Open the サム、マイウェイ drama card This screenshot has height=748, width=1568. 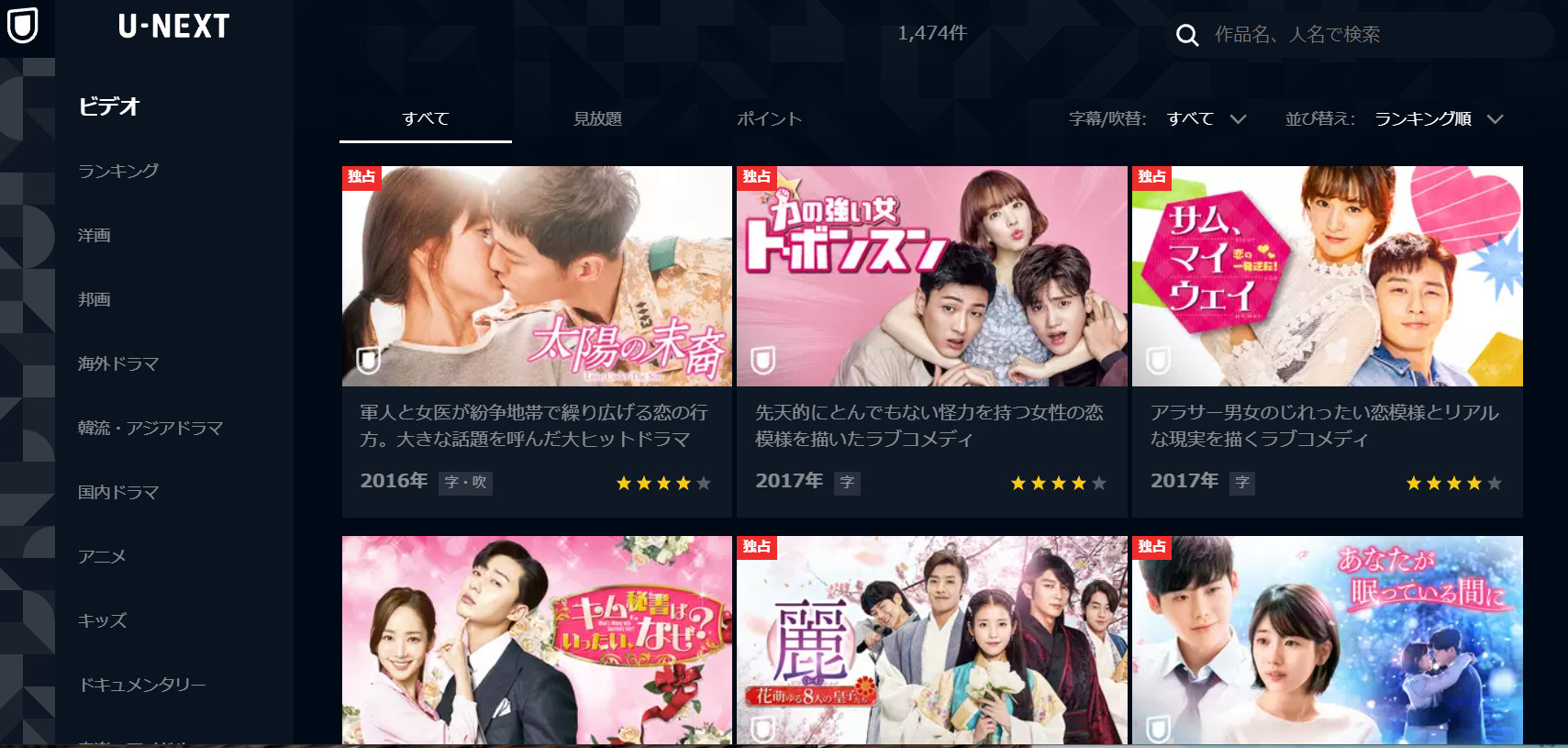pyautogui.click(x=1327, y=275)
